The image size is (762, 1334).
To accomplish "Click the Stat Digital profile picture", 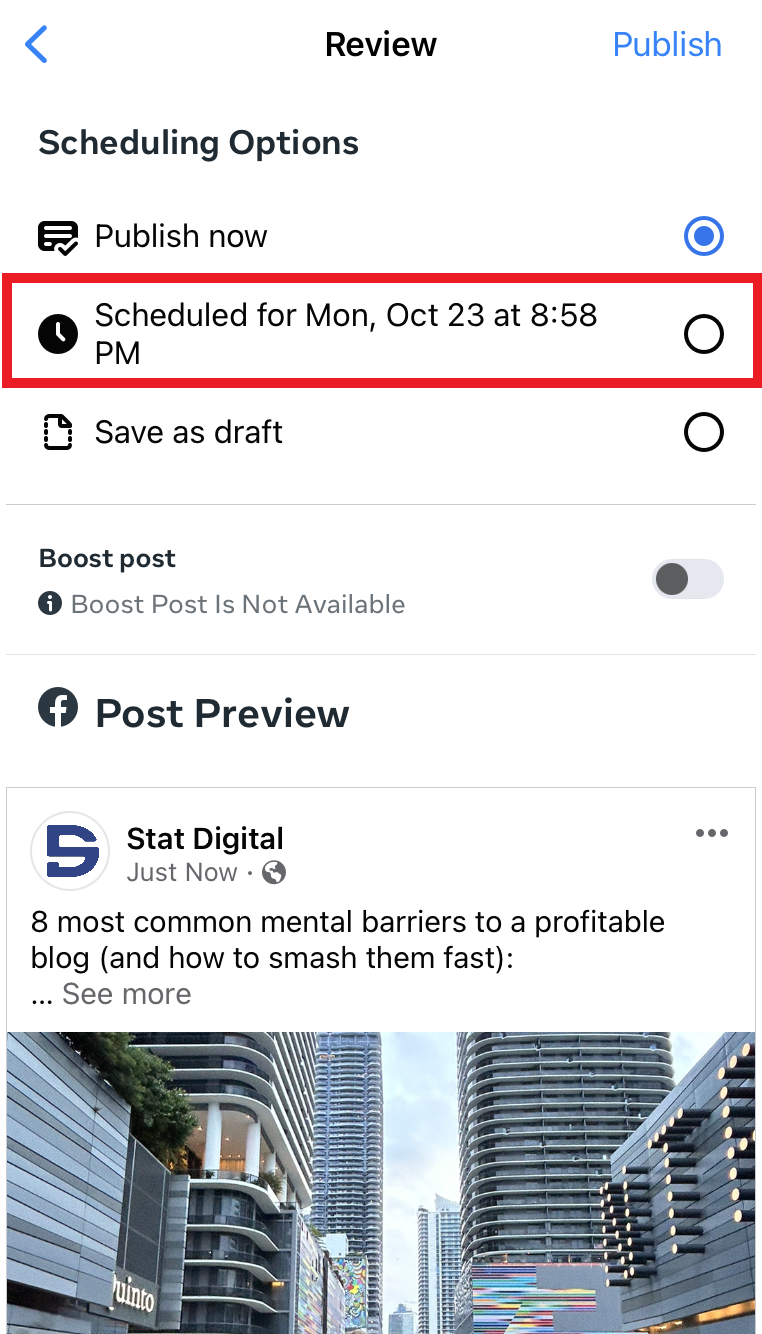I will pyautogui.click(x=70, y=851).
